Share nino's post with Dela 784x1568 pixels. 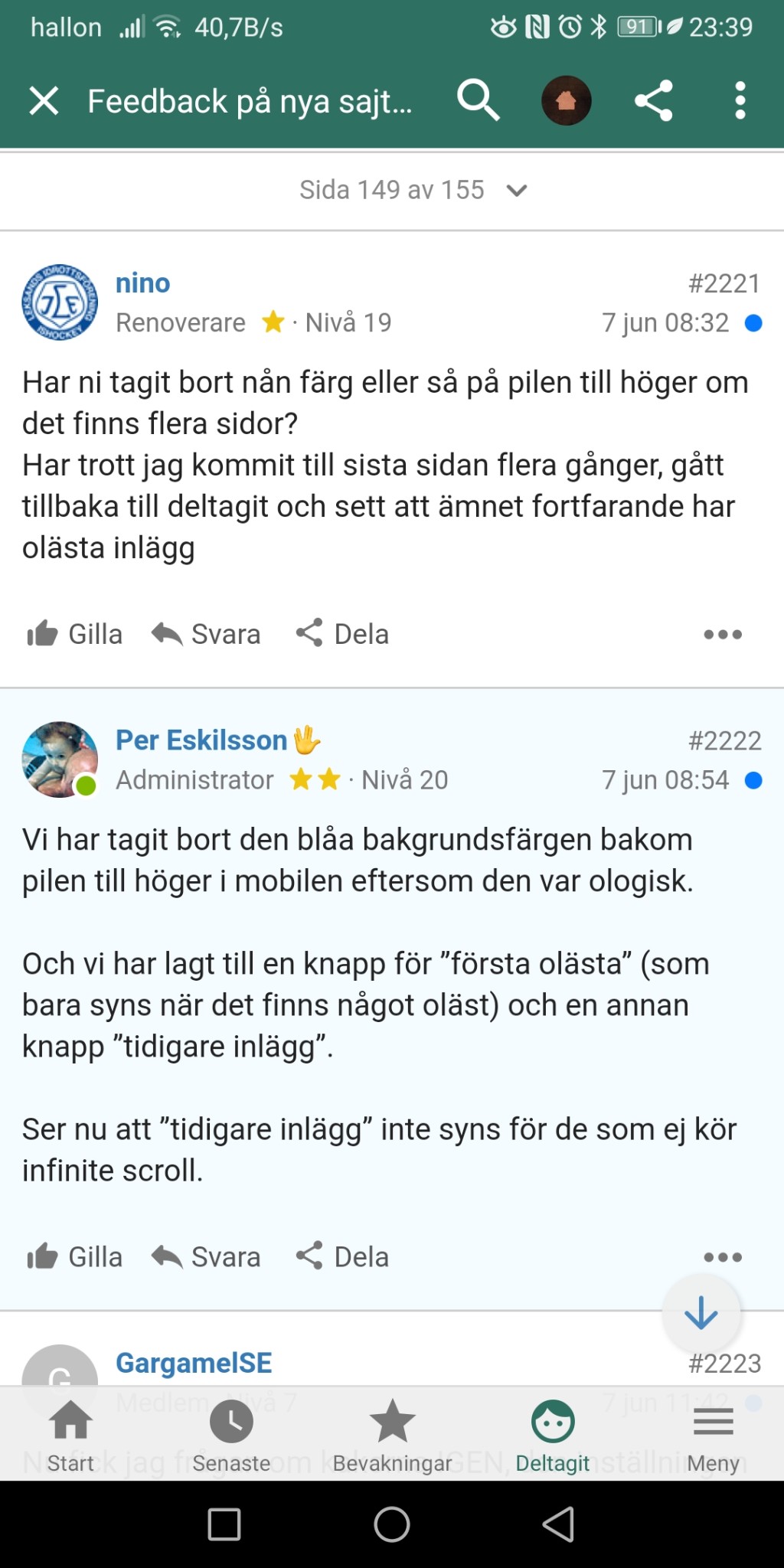pyautogui.click(x=342, y=634)
